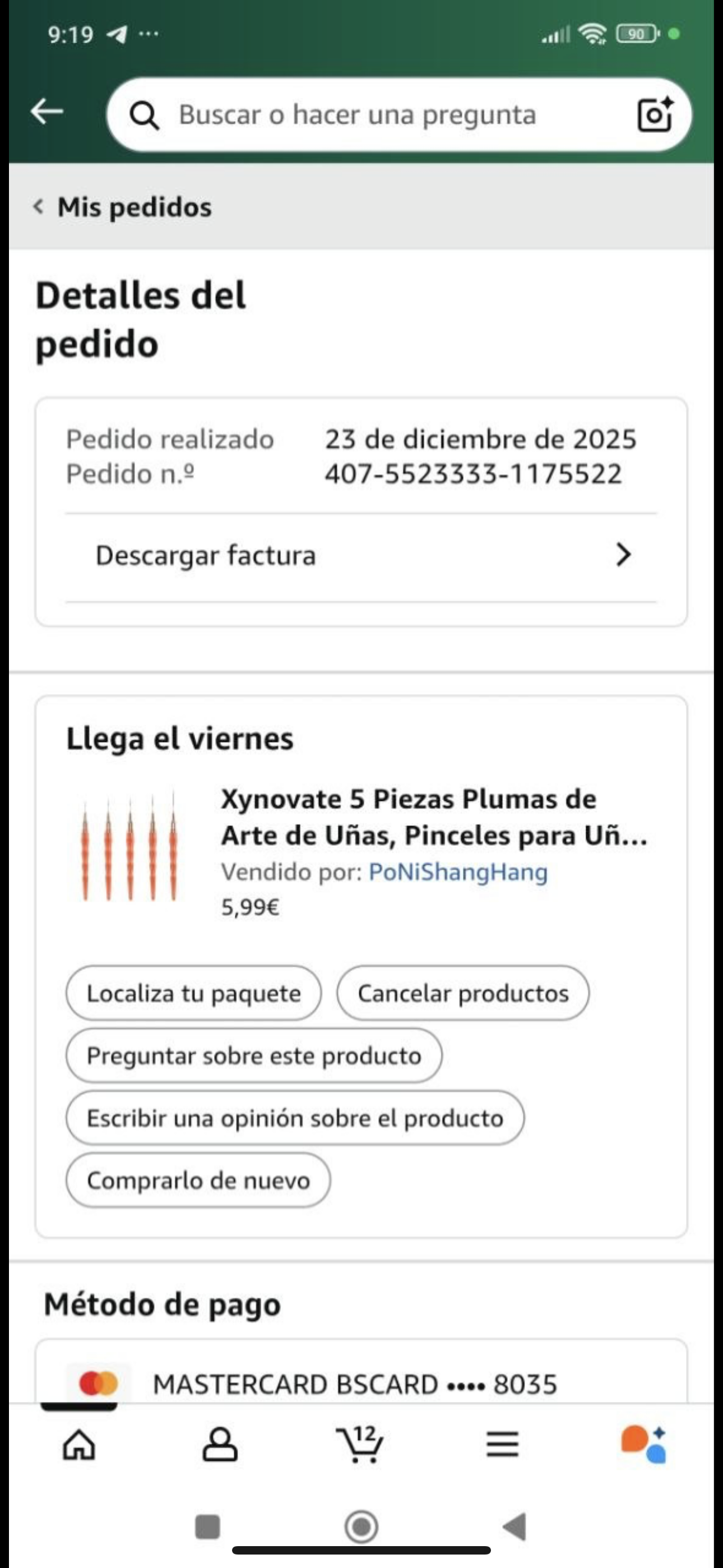This screenshot has height=1568, width=723.
Task: Tap 'Localiza tu paquete'
Action: point(193,993)
